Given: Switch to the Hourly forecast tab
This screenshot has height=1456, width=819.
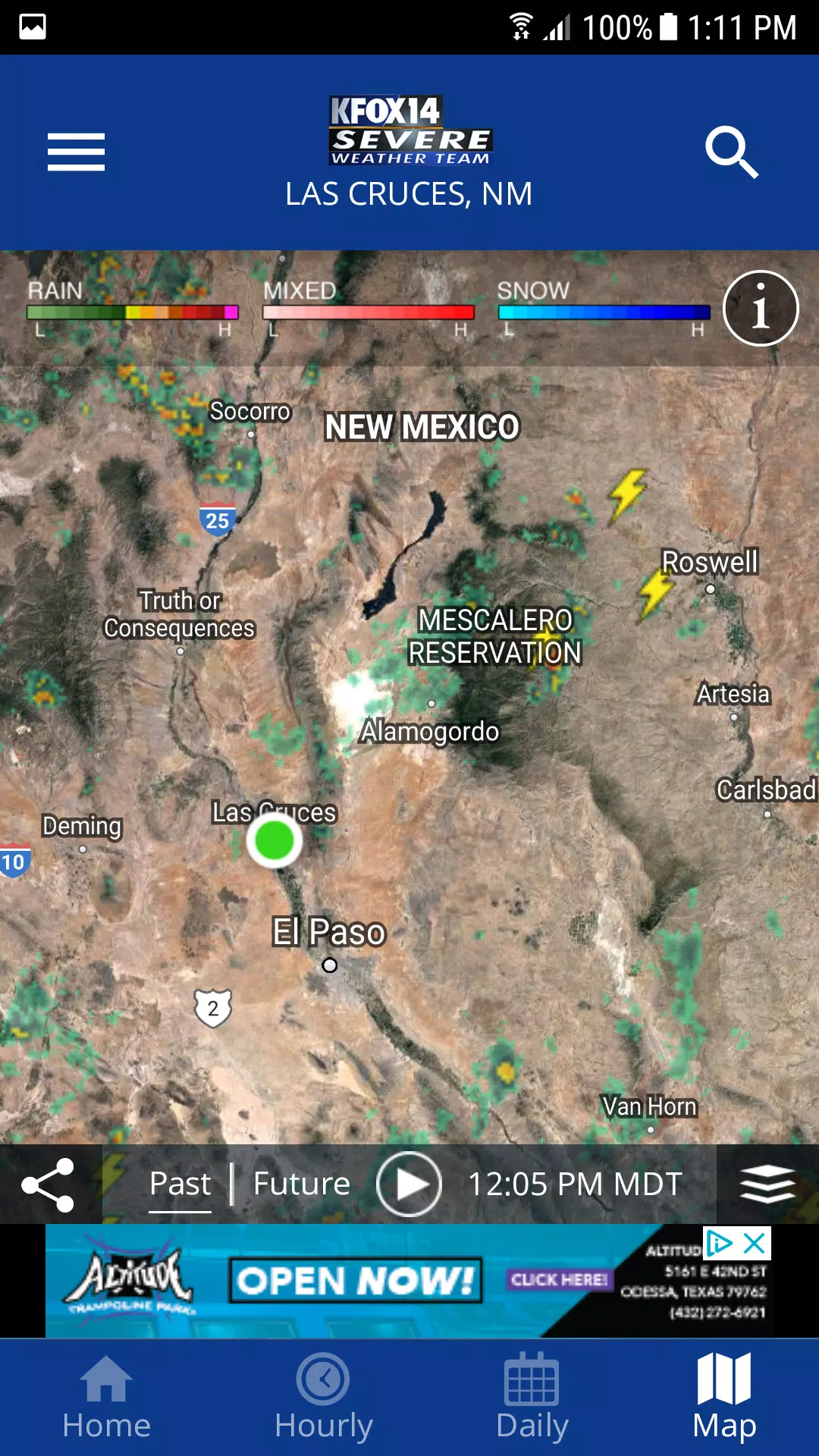Looking at the screenshot, I should pos(323,1397).
